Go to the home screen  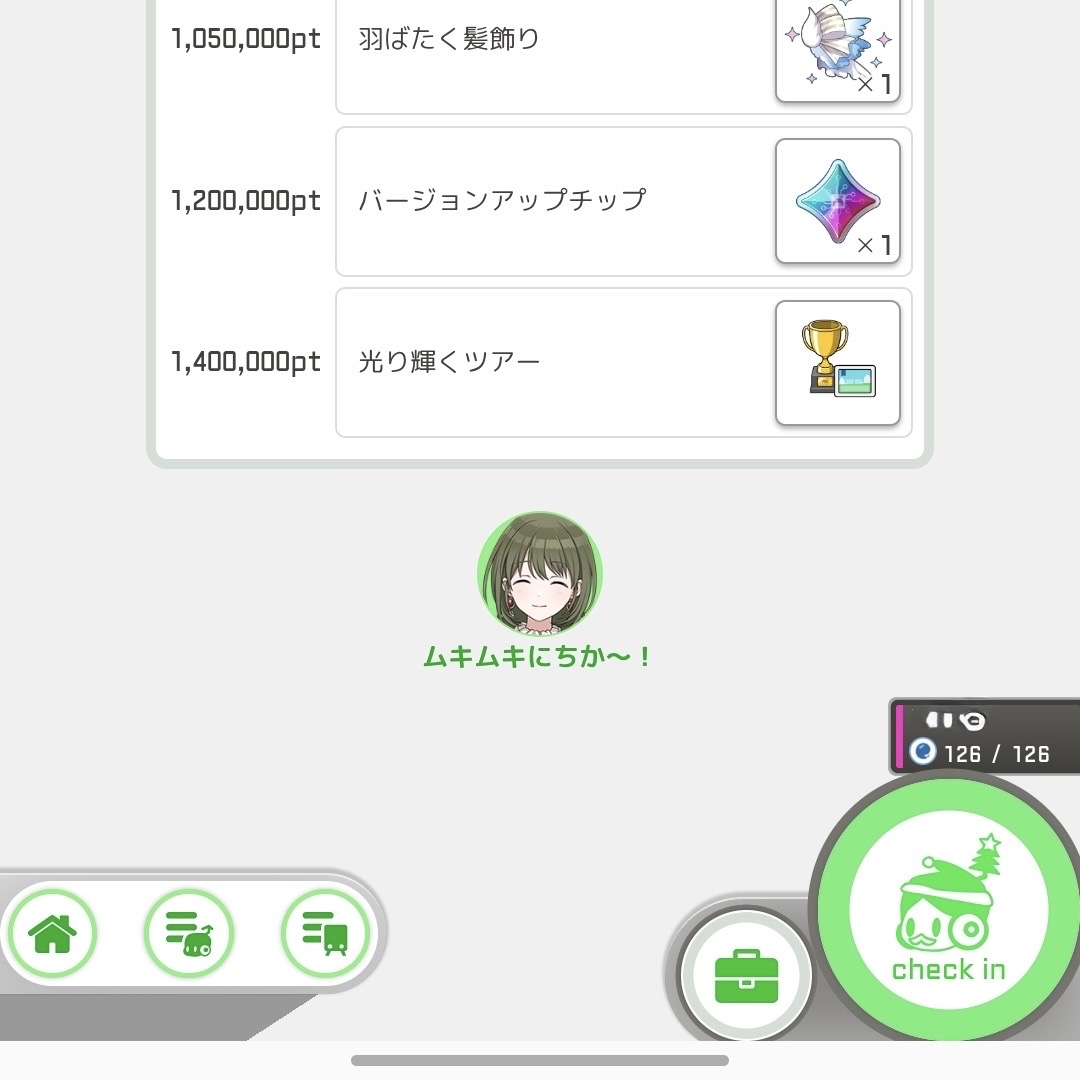pos(52,934)
